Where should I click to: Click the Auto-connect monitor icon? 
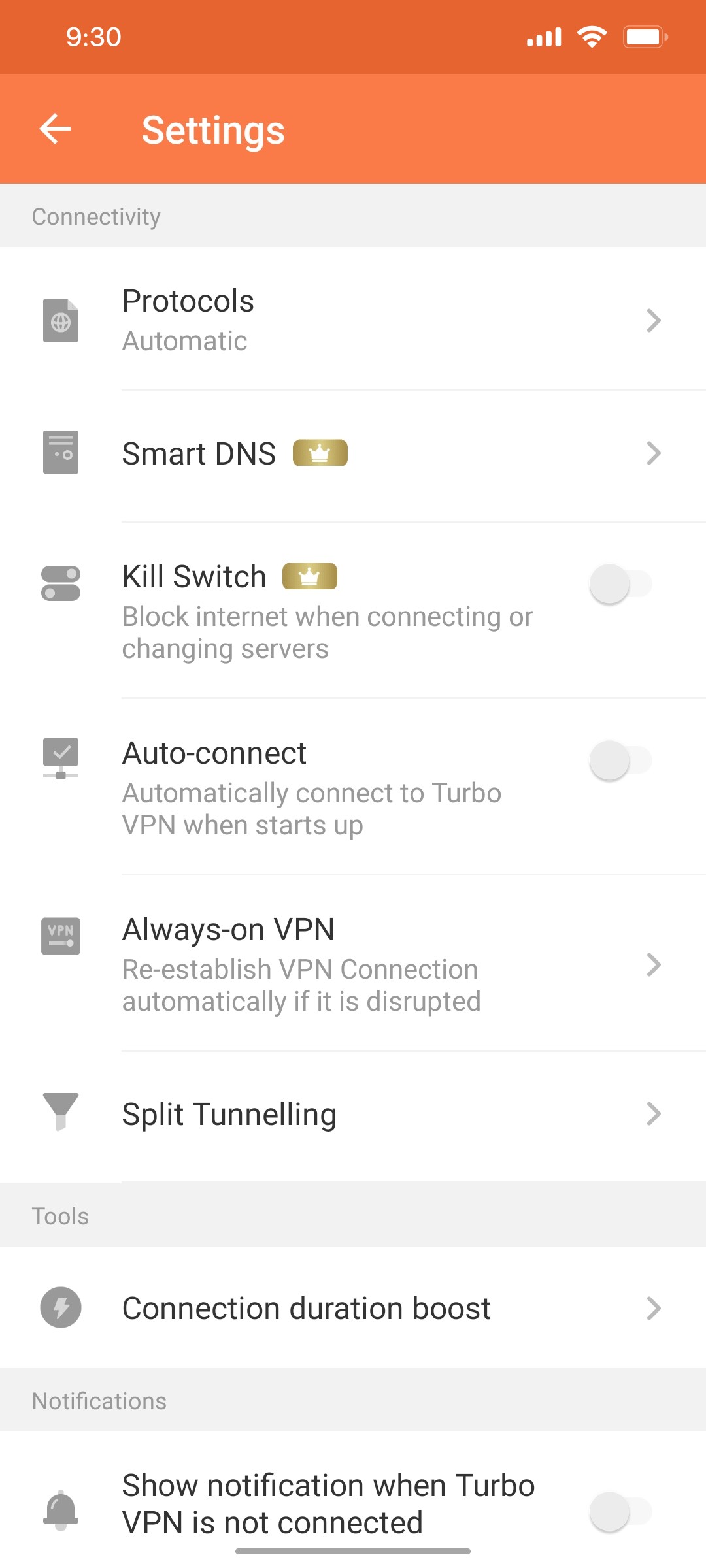coord(61,758)
